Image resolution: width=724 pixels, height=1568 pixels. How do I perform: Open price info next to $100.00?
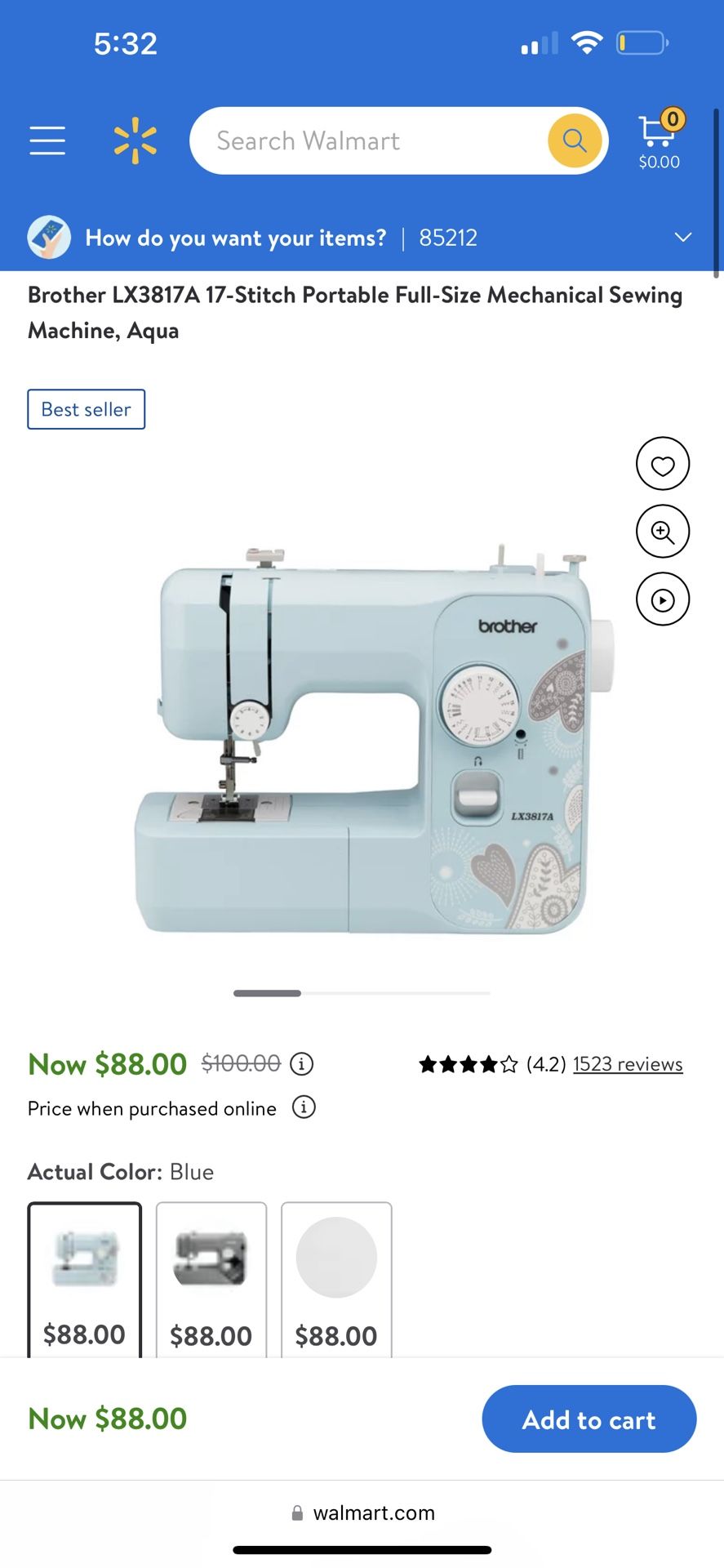point(302,1064)
